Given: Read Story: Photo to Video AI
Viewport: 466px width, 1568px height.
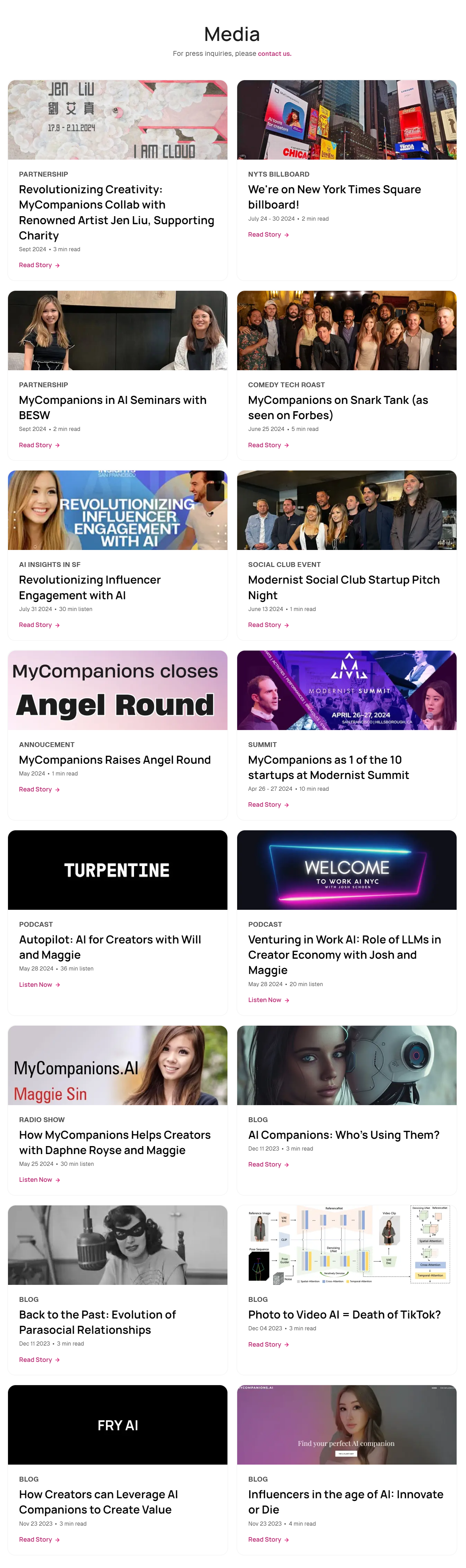Looking at the screenshot, I should tap(268, 1344).
